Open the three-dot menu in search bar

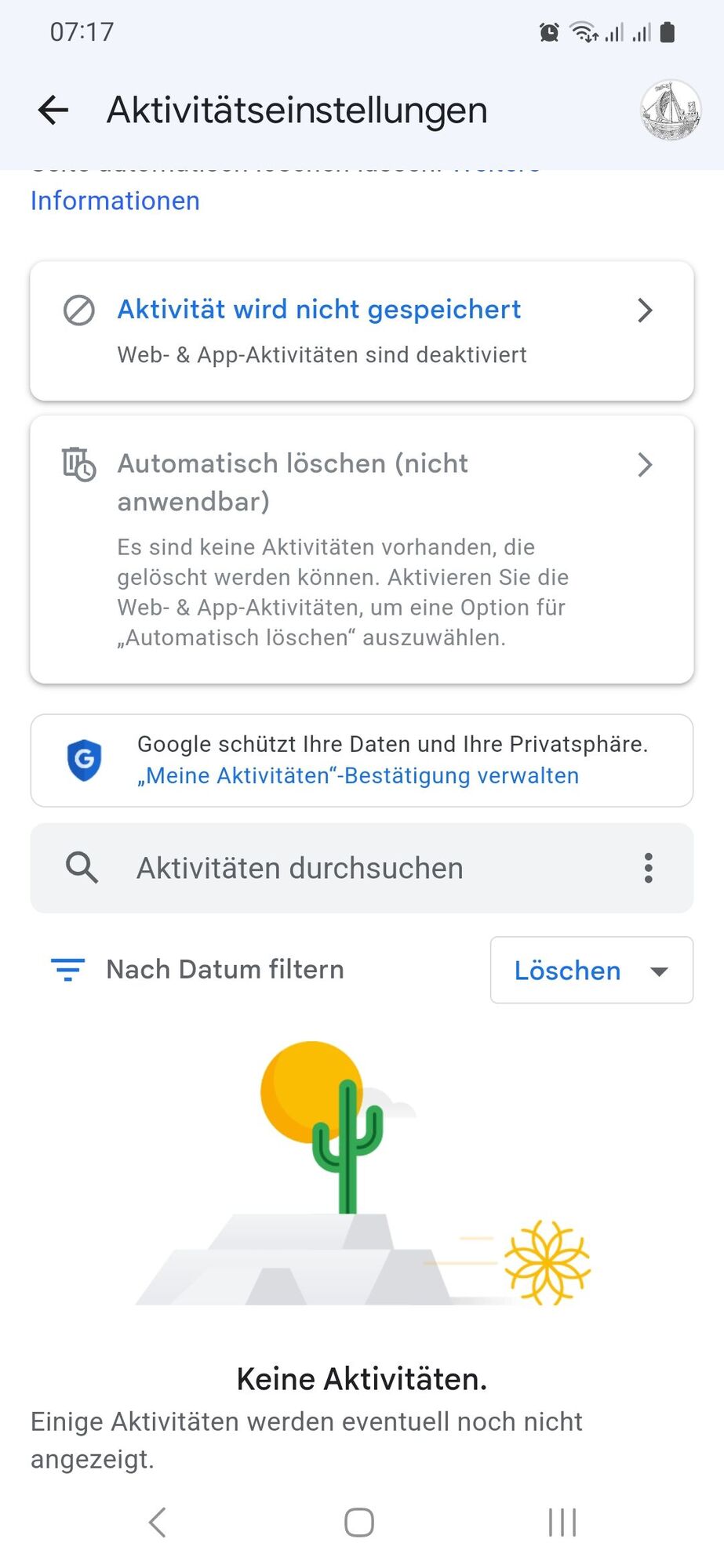[648, 868]
